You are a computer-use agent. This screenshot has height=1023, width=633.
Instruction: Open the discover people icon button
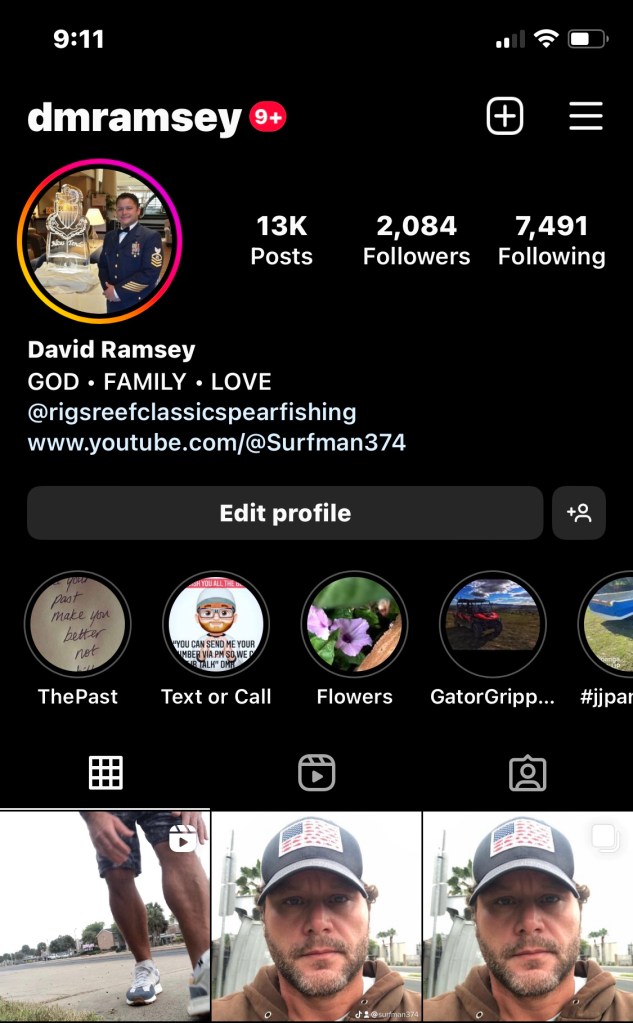pos(579,513)
